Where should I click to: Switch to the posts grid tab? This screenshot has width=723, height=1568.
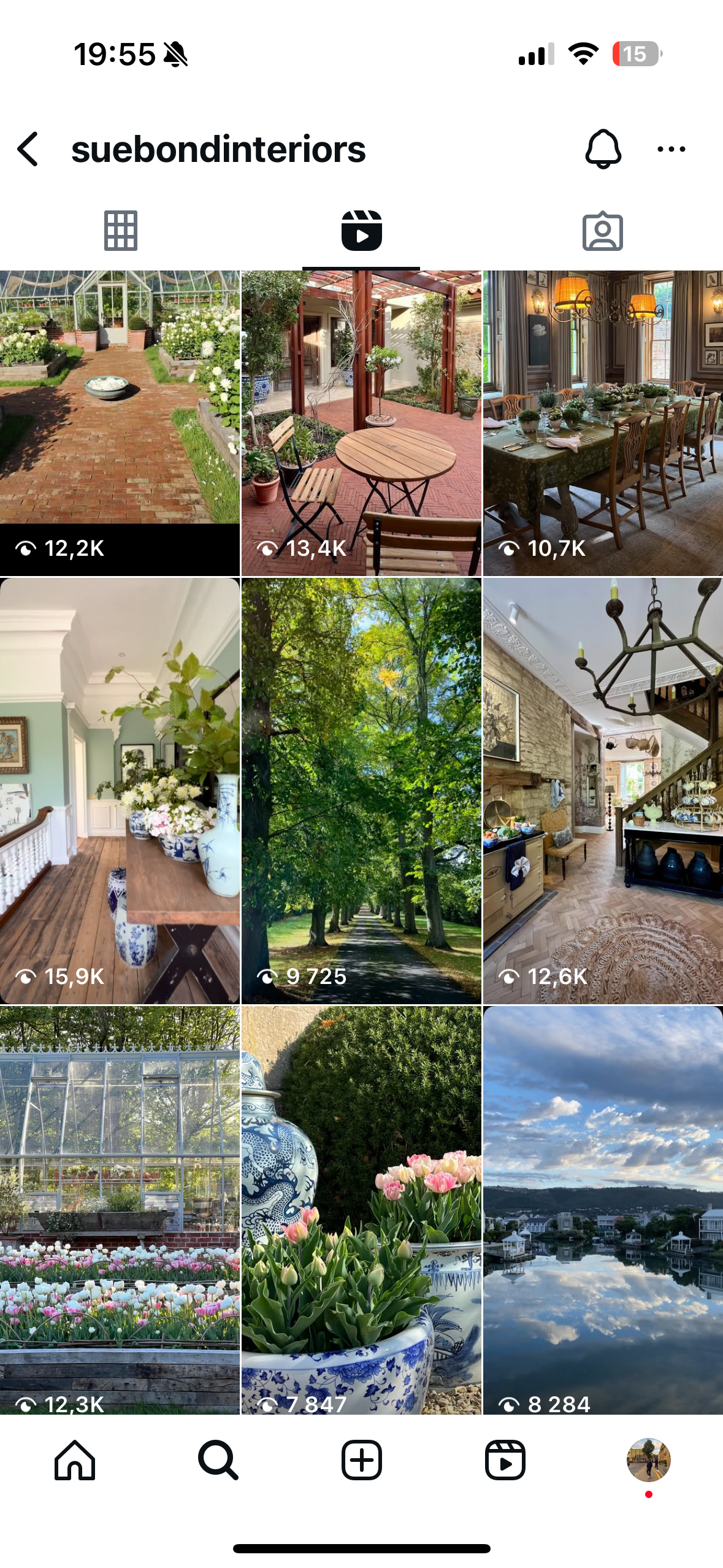[120, 231]
